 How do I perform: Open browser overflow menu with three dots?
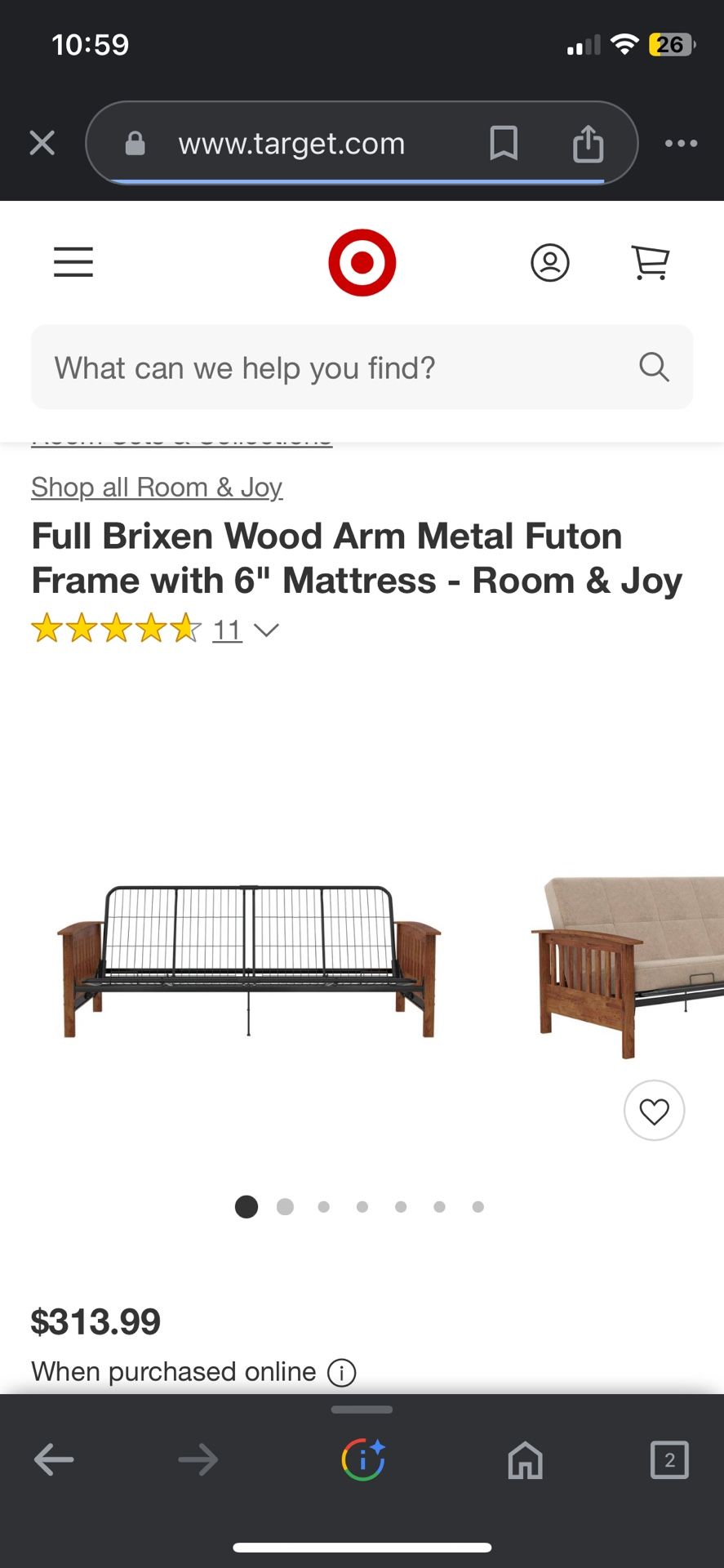[x=682, y=143]
